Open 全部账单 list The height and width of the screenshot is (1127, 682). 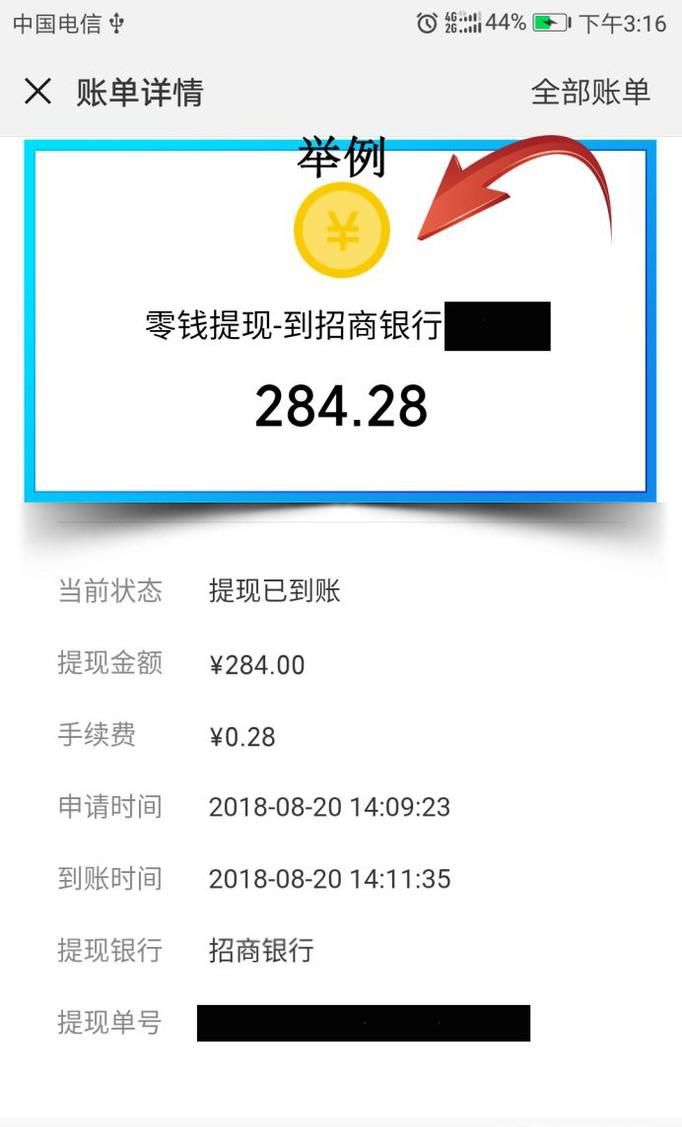(590, 92)
